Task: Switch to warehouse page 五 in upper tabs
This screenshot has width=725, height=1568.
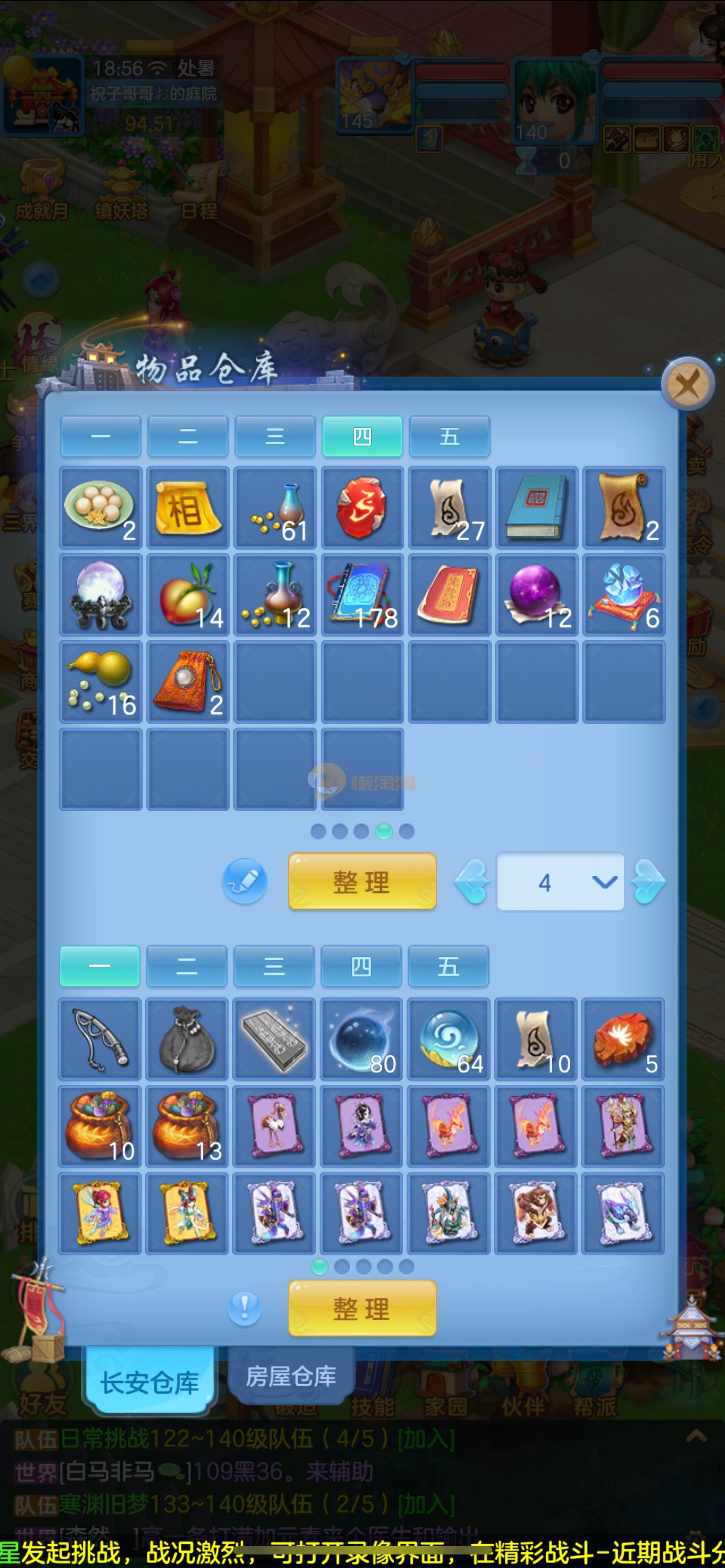Action: coord(449,436)
